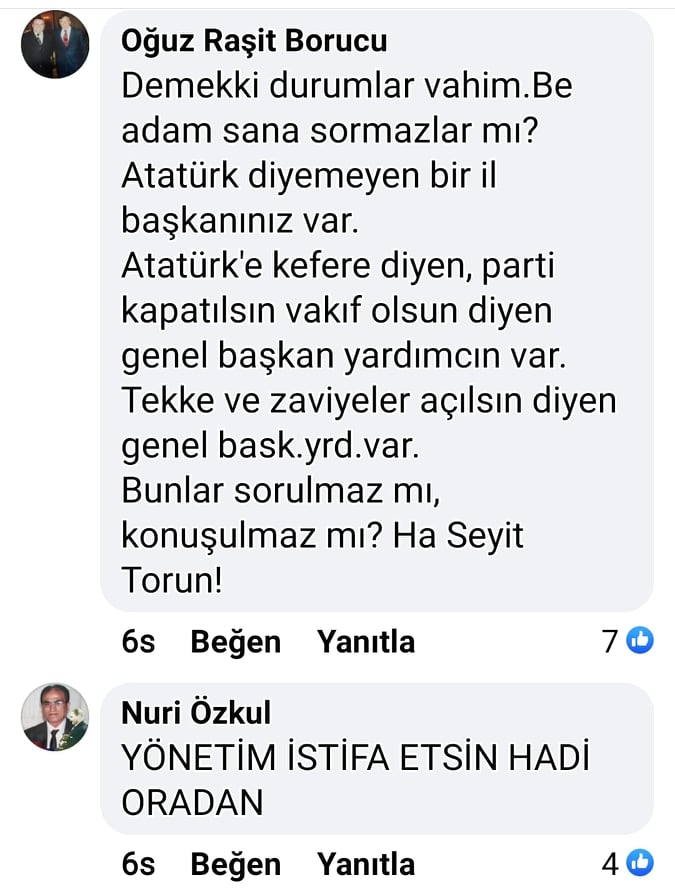The image size is (675, 894).
Task: Open Oğuz Raşit Borucu's profile picture
Action: [55, 46]
